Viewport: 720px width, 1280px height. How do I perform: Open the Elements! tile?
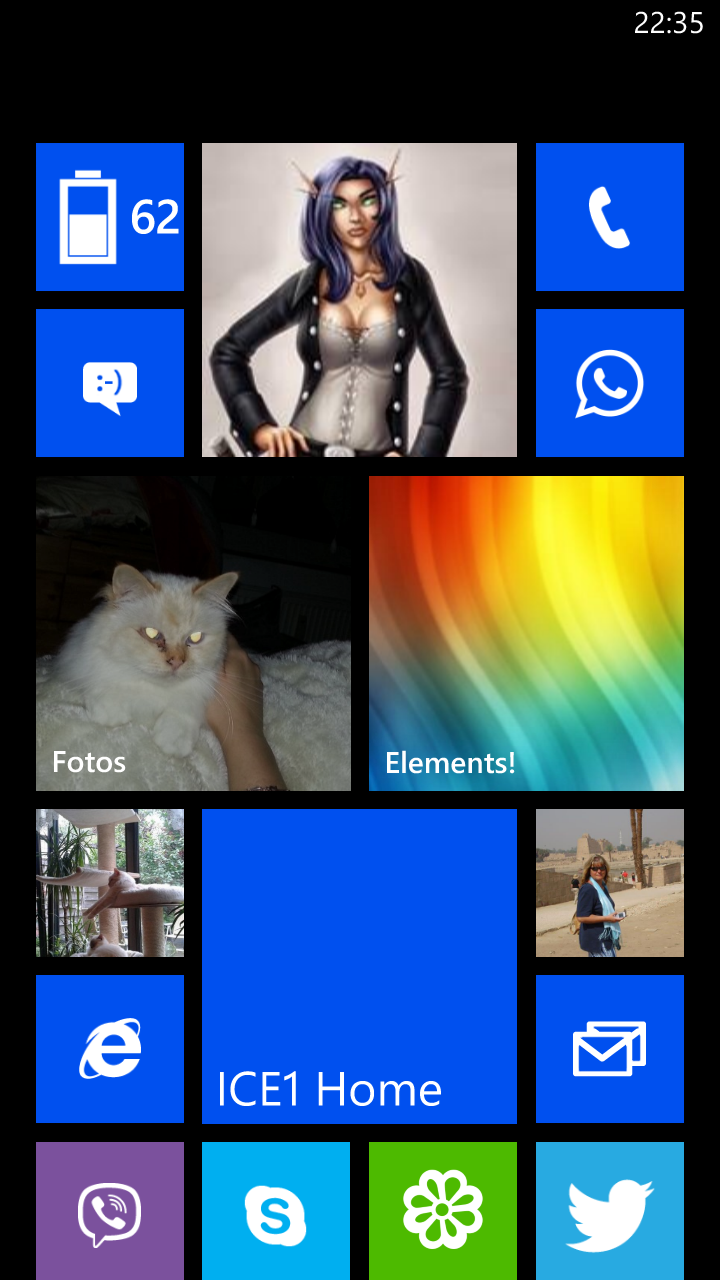click(x=526, y=633)
